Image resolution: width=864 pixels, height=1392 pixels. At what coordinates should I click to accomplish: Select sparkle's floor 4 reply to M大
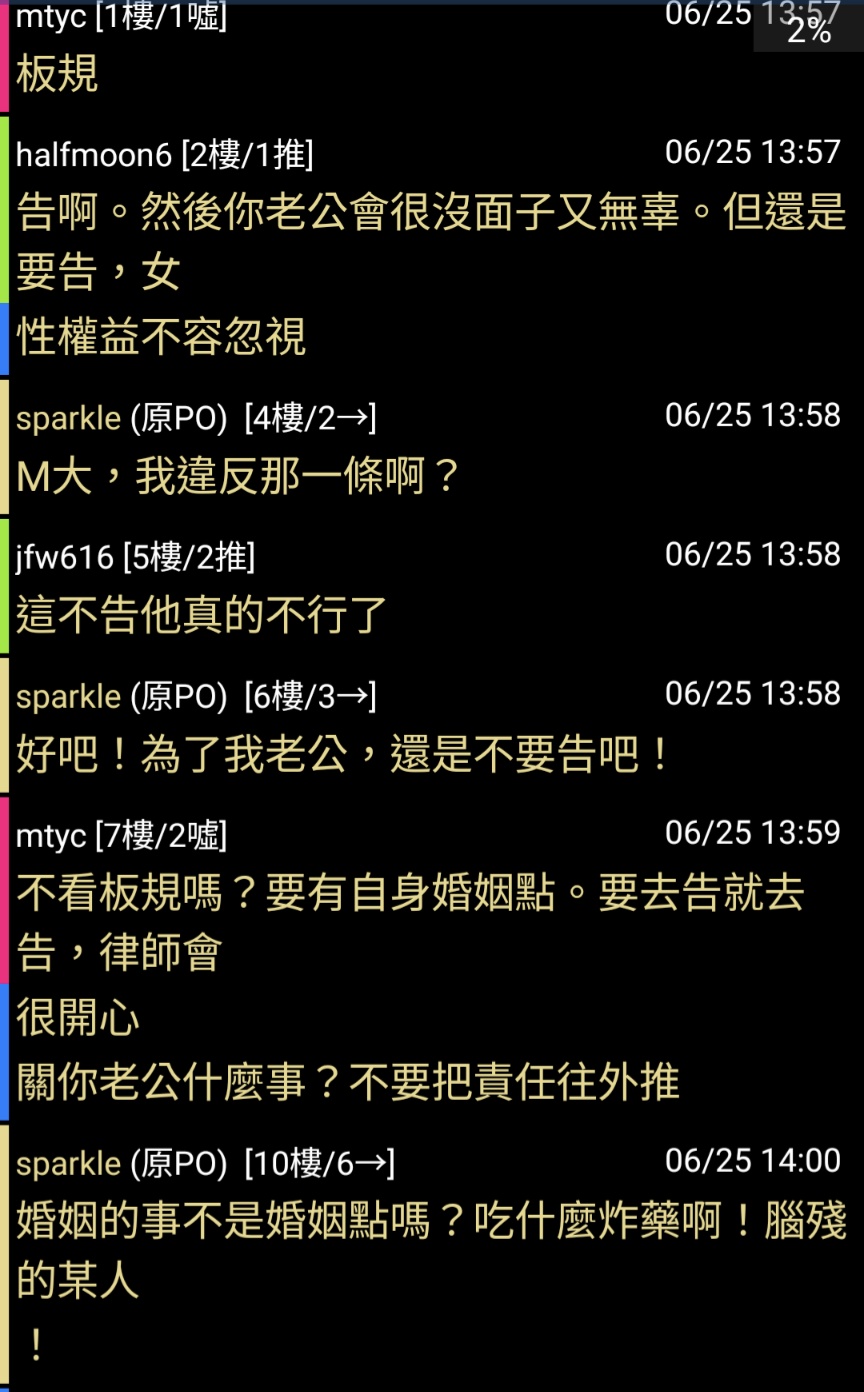click(432, 447)
